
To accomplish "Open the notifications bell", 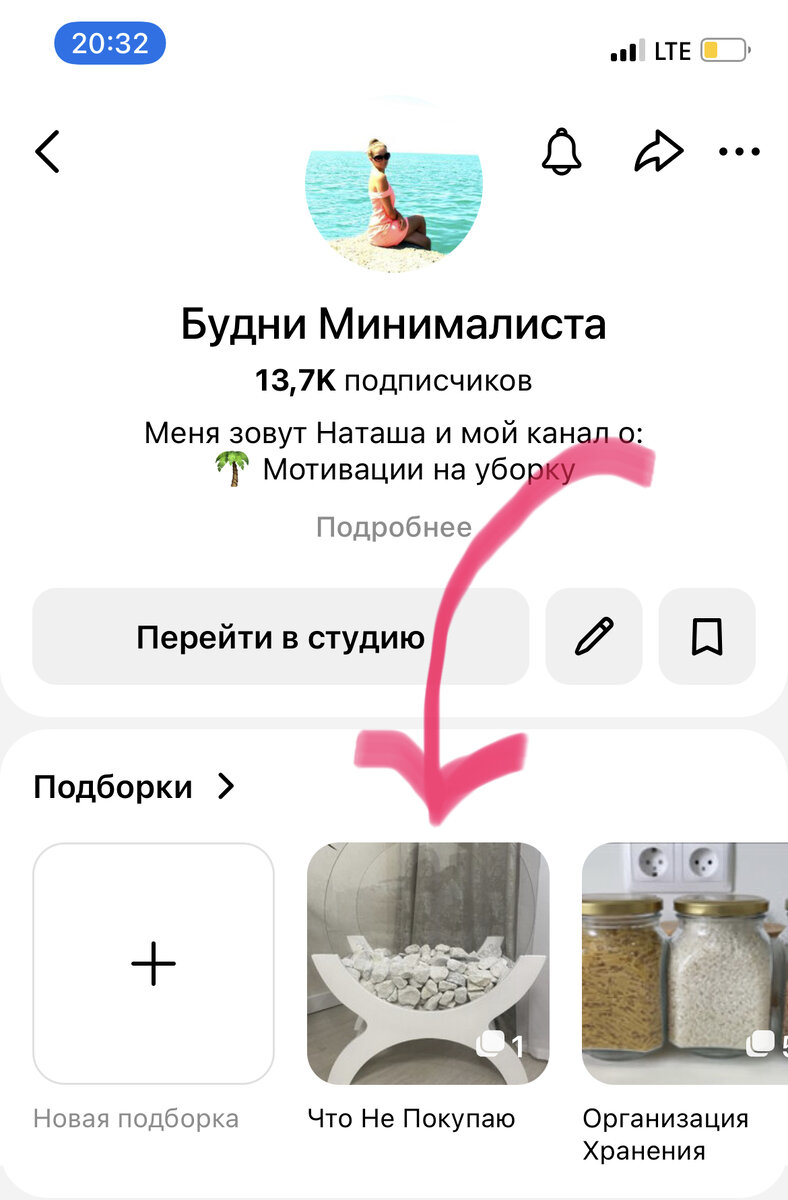I will [561, 152].
